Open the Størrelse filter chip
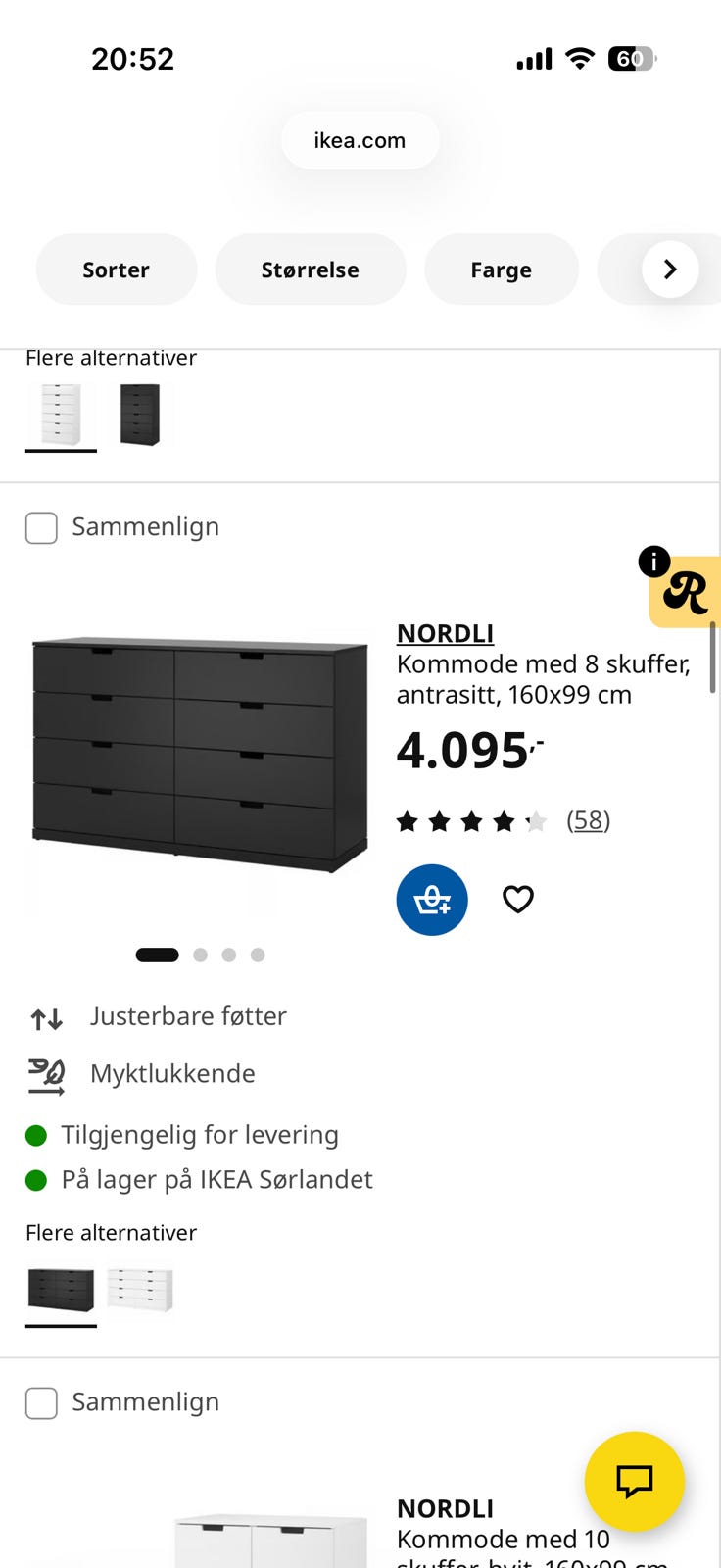 tap(310, 269)
